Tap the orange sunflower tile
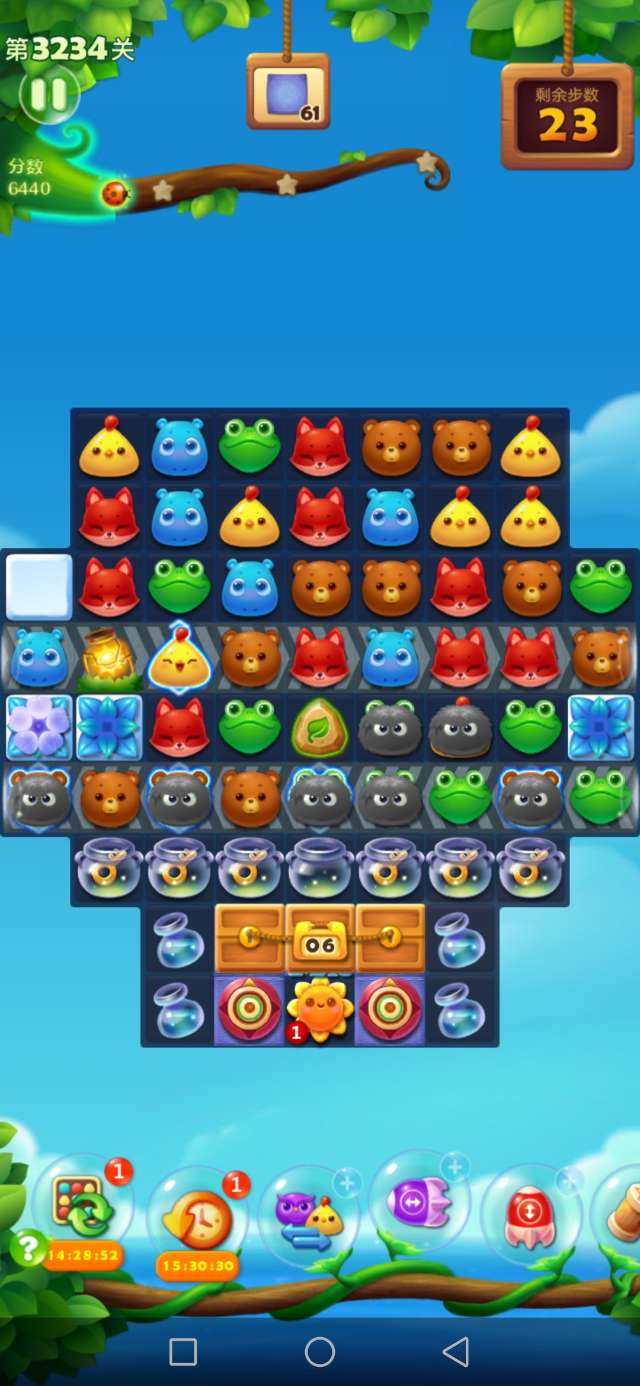640x1386 pixels. point(320,1010)
